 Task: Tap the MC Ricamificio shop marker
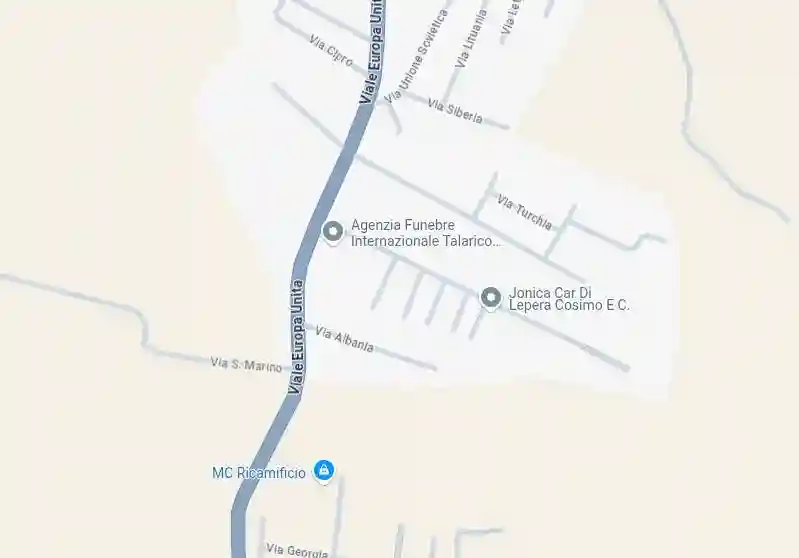coord(323,469)
